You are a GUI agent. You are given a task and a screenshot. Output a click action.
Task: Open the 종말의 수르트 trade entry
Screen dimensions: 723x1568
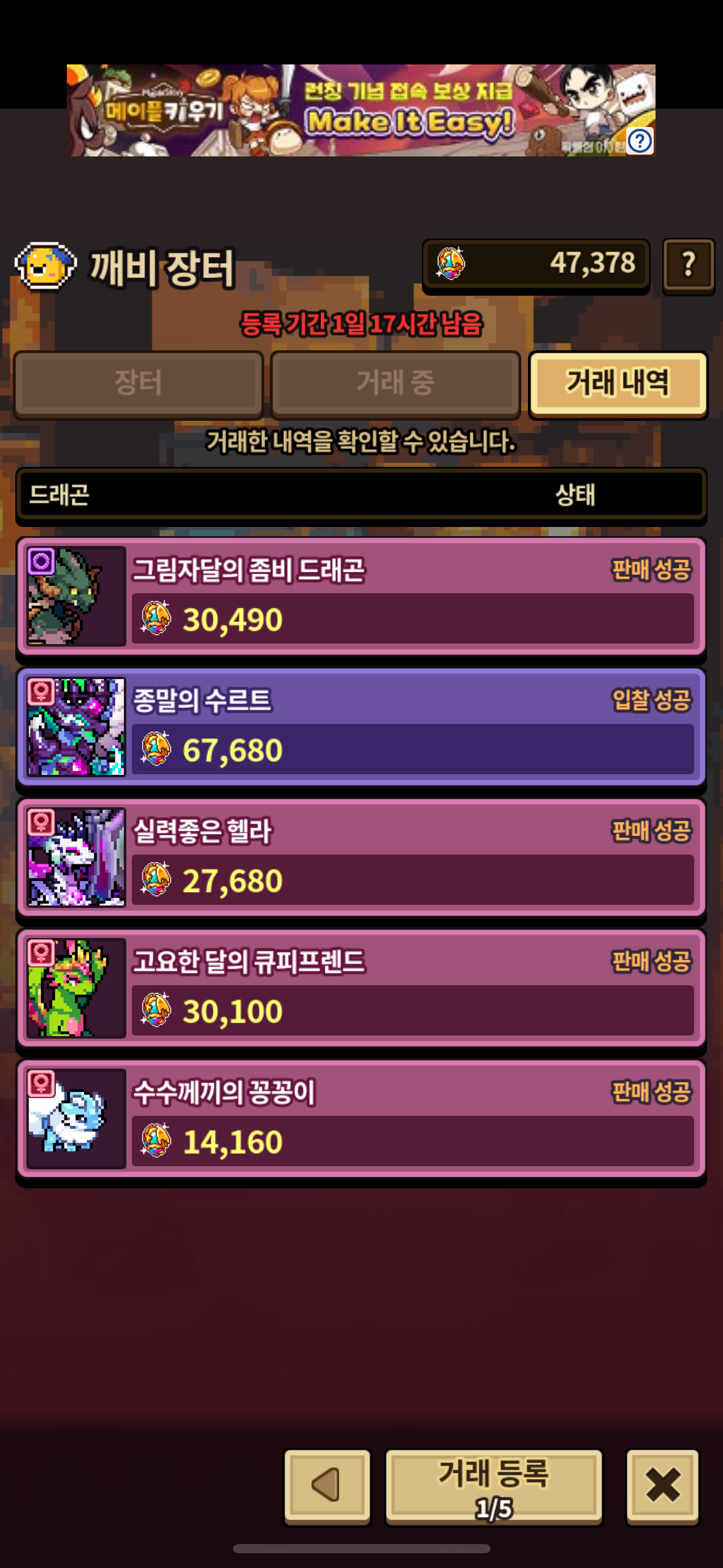(x=361, y=726)
